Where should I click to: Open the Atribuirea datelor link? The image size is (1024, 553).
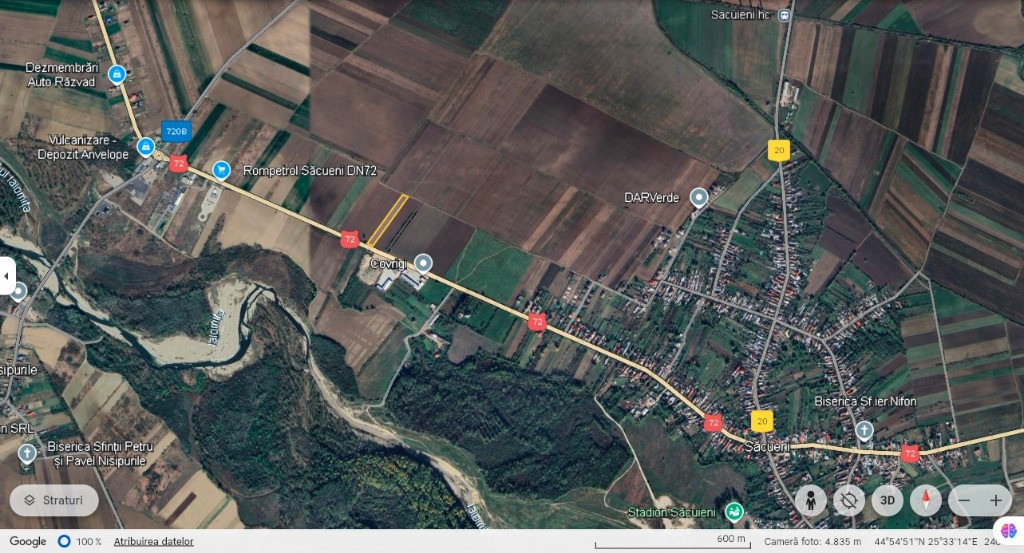coord(153,541)
